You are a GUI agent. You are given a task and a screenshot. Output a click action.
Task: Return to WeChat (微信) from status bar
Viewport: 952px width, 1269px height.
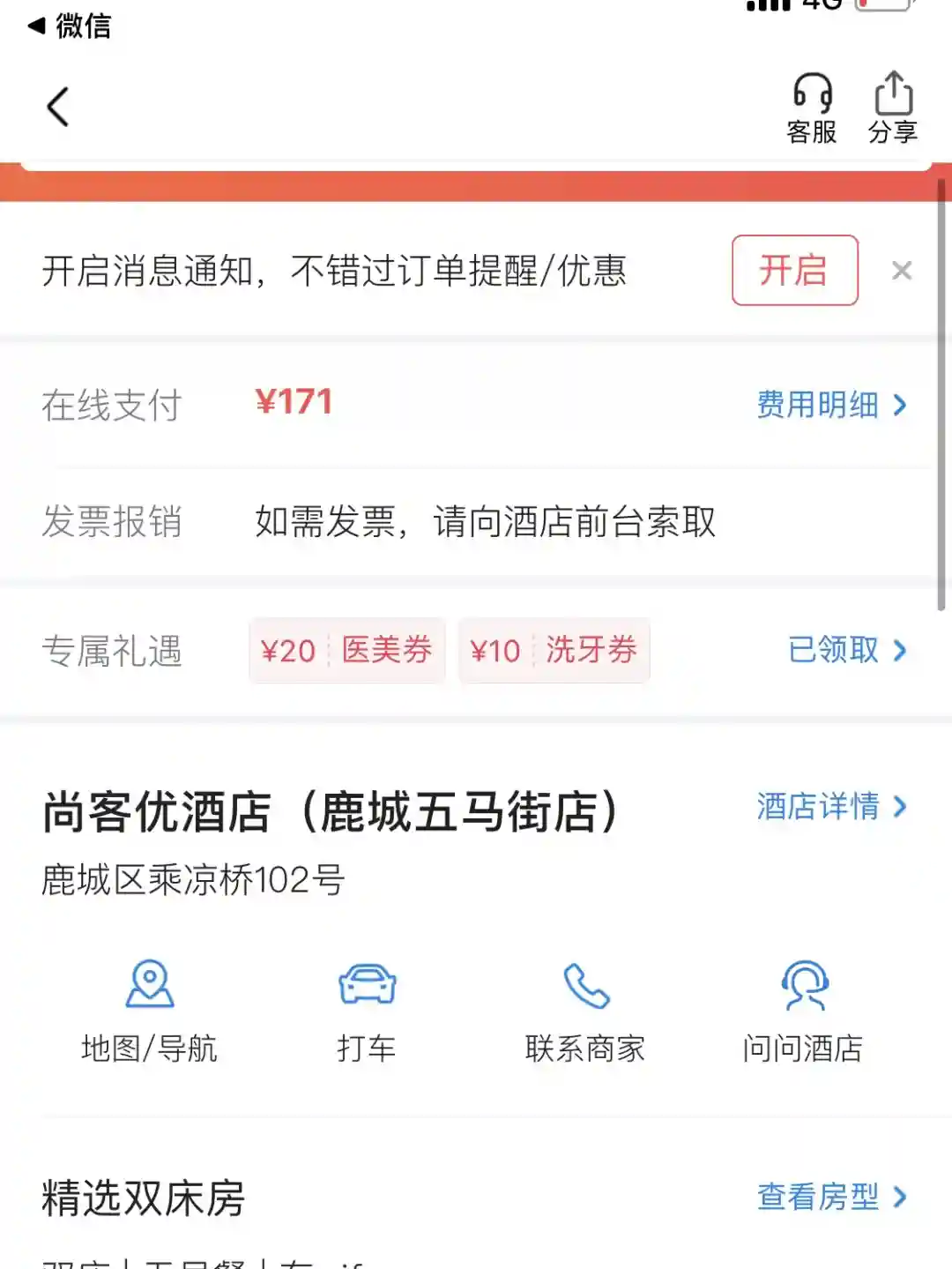pos(71,26)
